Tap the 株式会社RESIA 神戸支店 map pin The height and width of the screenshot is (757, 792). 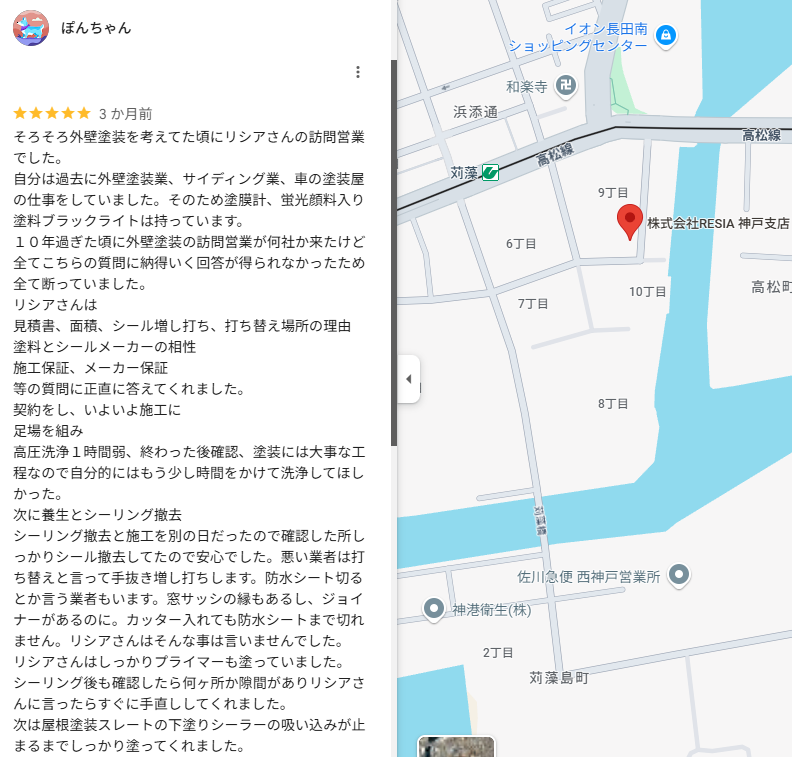(x=629, y=221)
